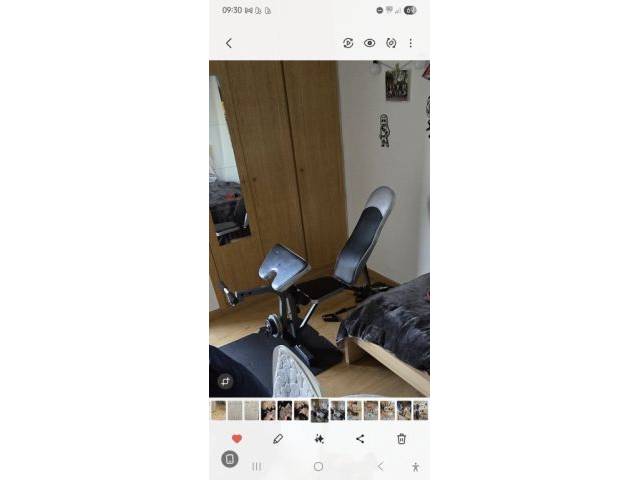The width and height of the screenshot is (640, 480).
Task: Open recent apps from navigation bar
Action: (x=257, y=466)
